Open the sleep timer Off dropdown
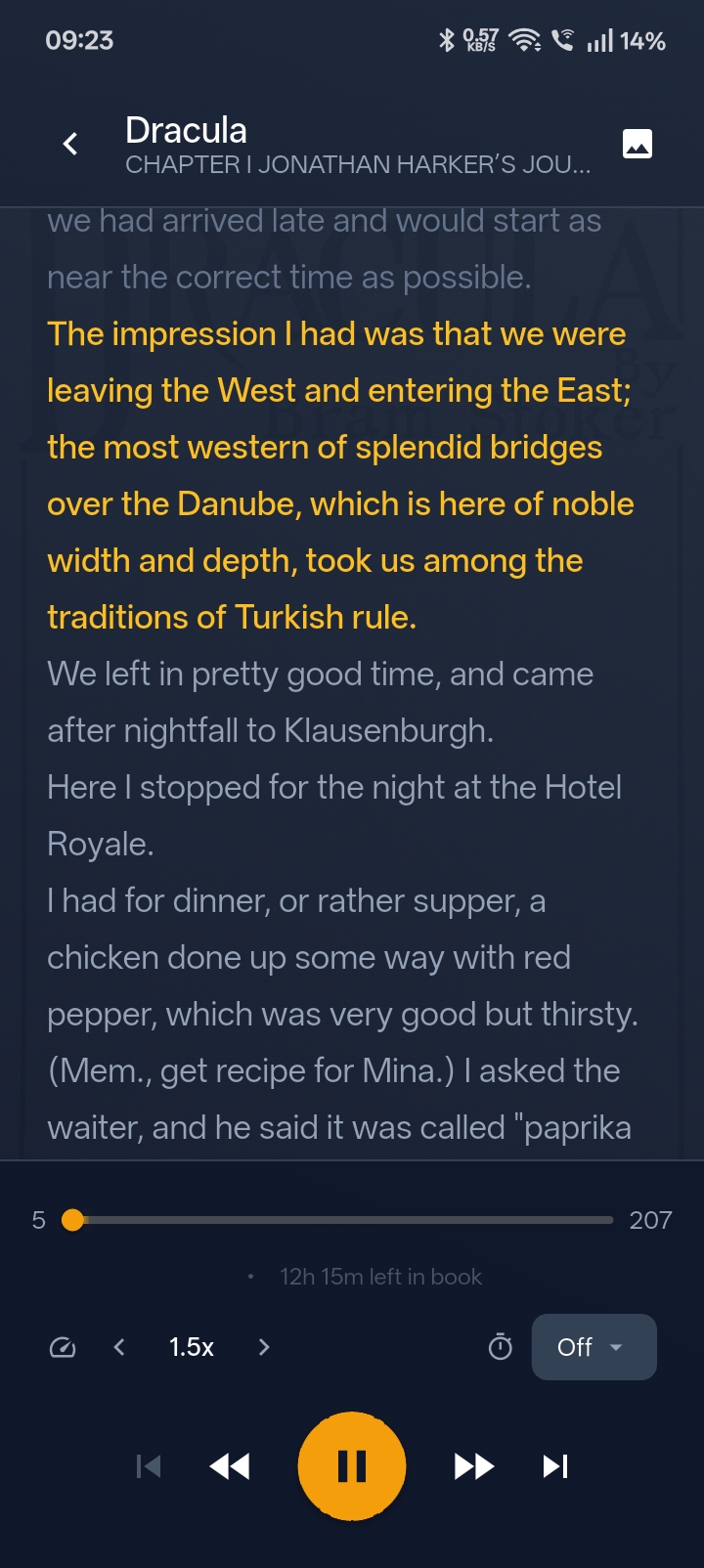The image size is (704, 1568). (x=594, y=1347)
